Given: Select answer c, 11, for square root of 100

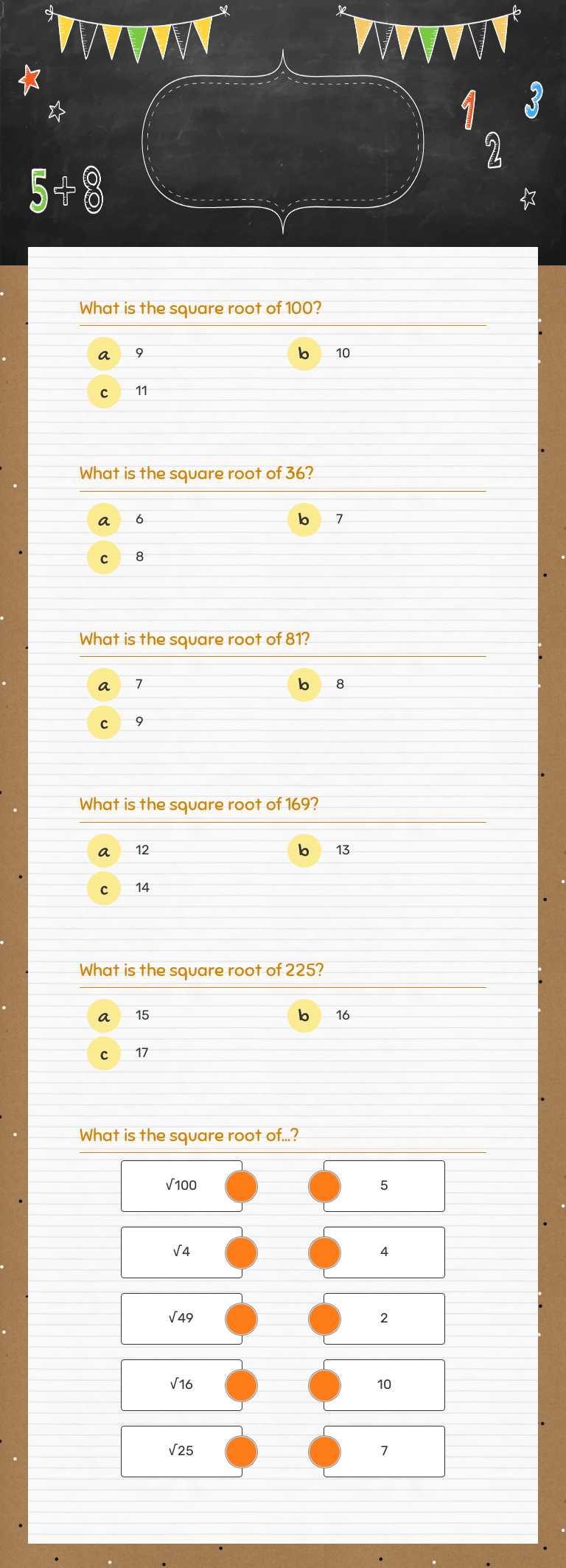Looking at the screenshot, I should (x=103, y=391).
